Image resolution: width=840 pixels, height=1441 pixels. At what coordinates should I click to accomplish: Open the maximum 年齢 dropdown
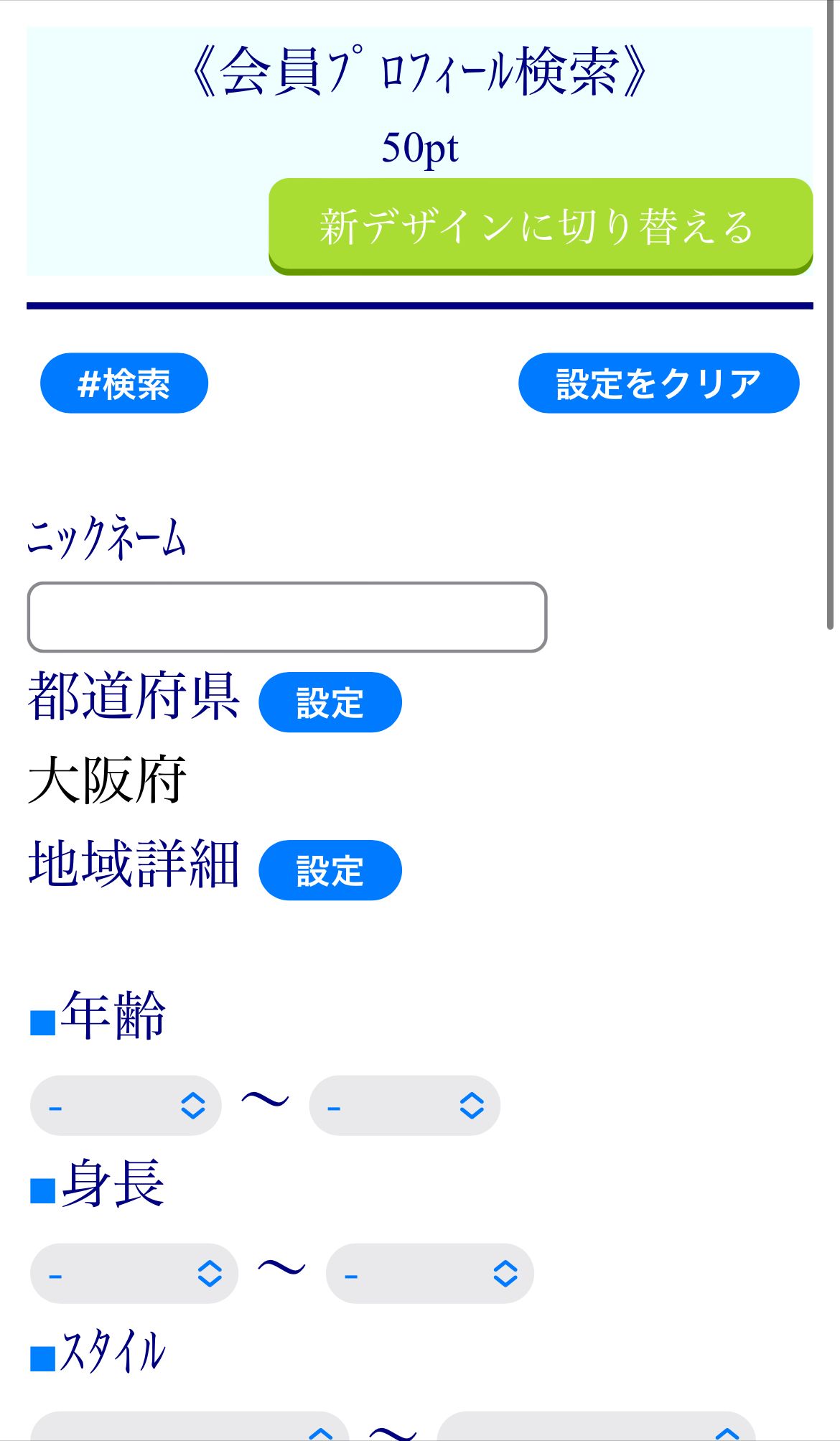click(x=404, y=1106)
